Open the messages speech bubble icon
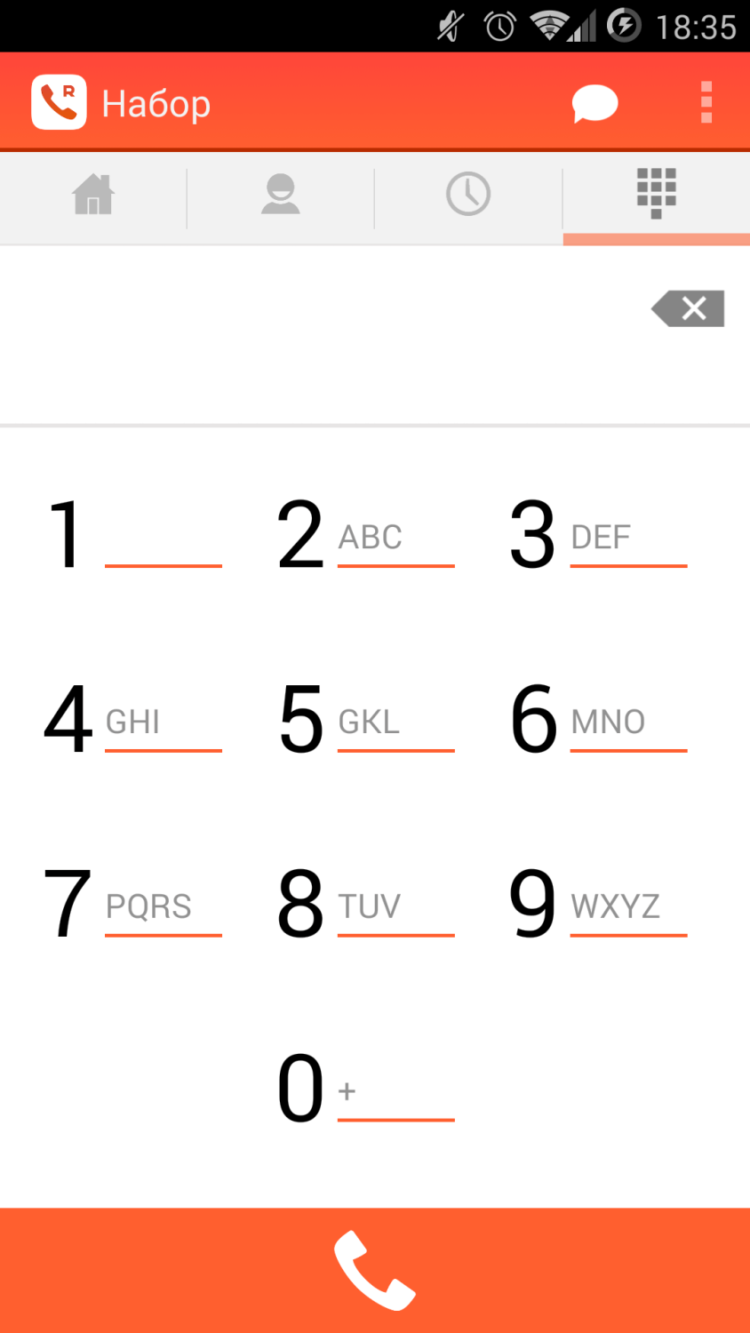Viewport: 750px width, 1333px height. point(594,103)
